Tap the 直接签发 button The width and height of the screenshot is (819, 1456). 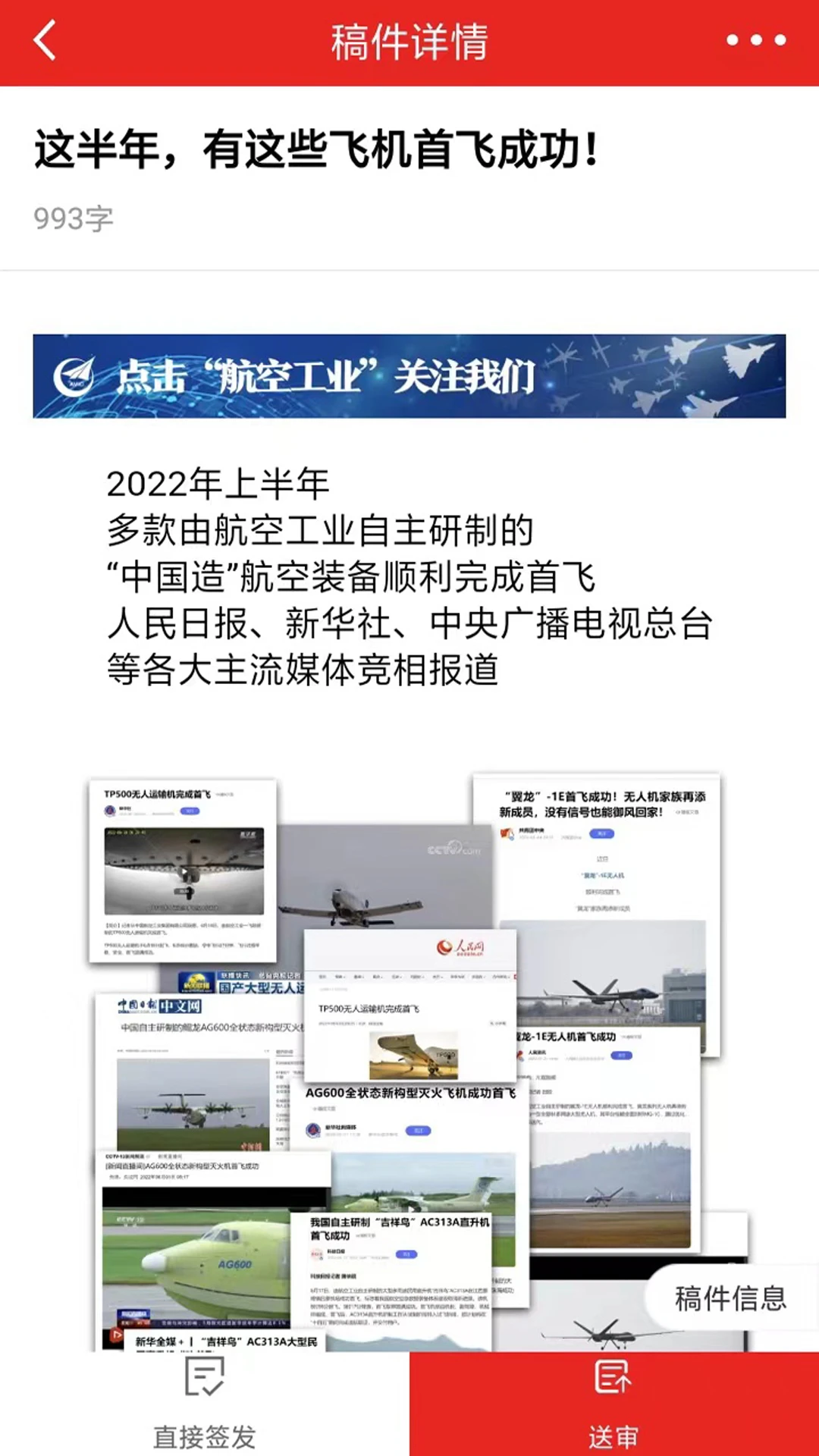204,1403
